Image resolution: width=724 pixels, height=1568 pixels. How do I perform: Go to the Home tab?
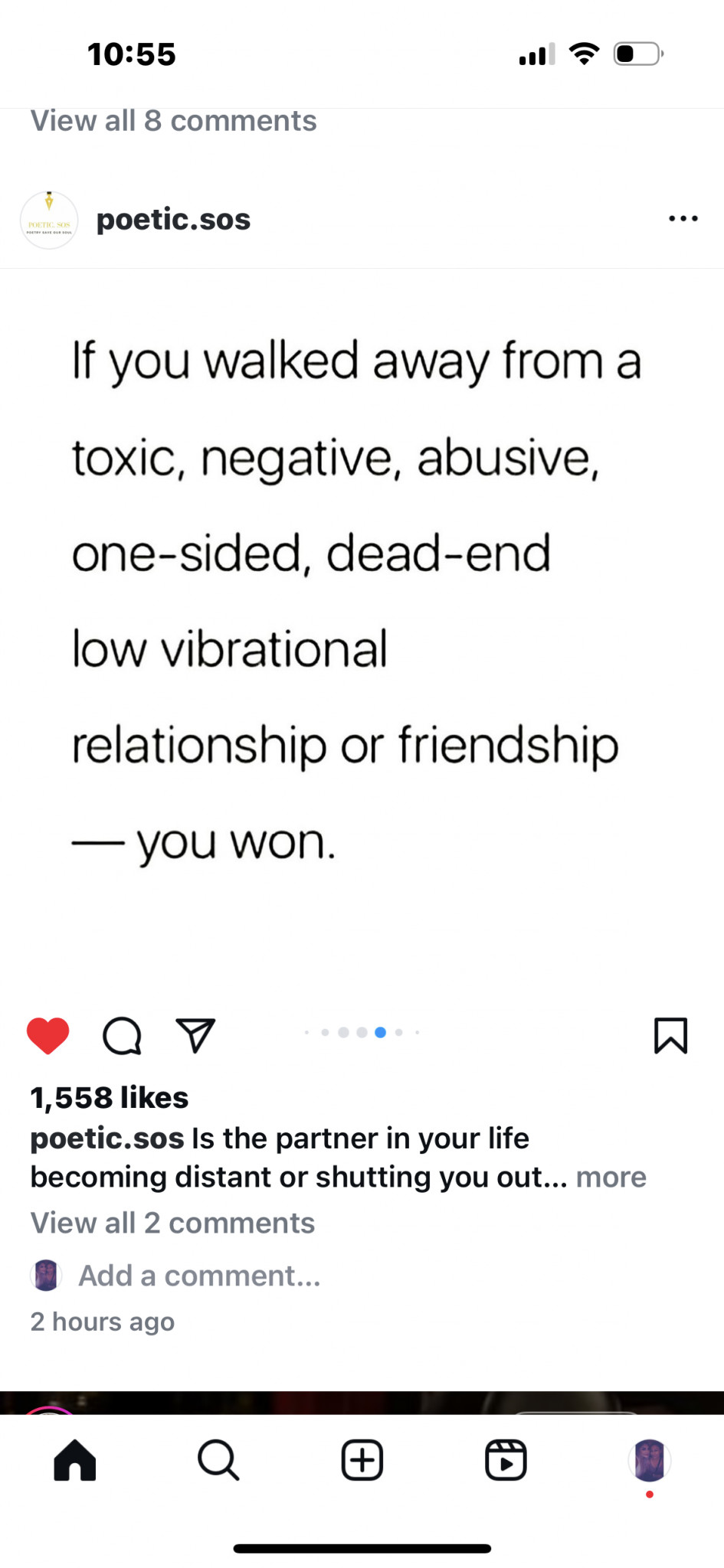(74, 1460)
